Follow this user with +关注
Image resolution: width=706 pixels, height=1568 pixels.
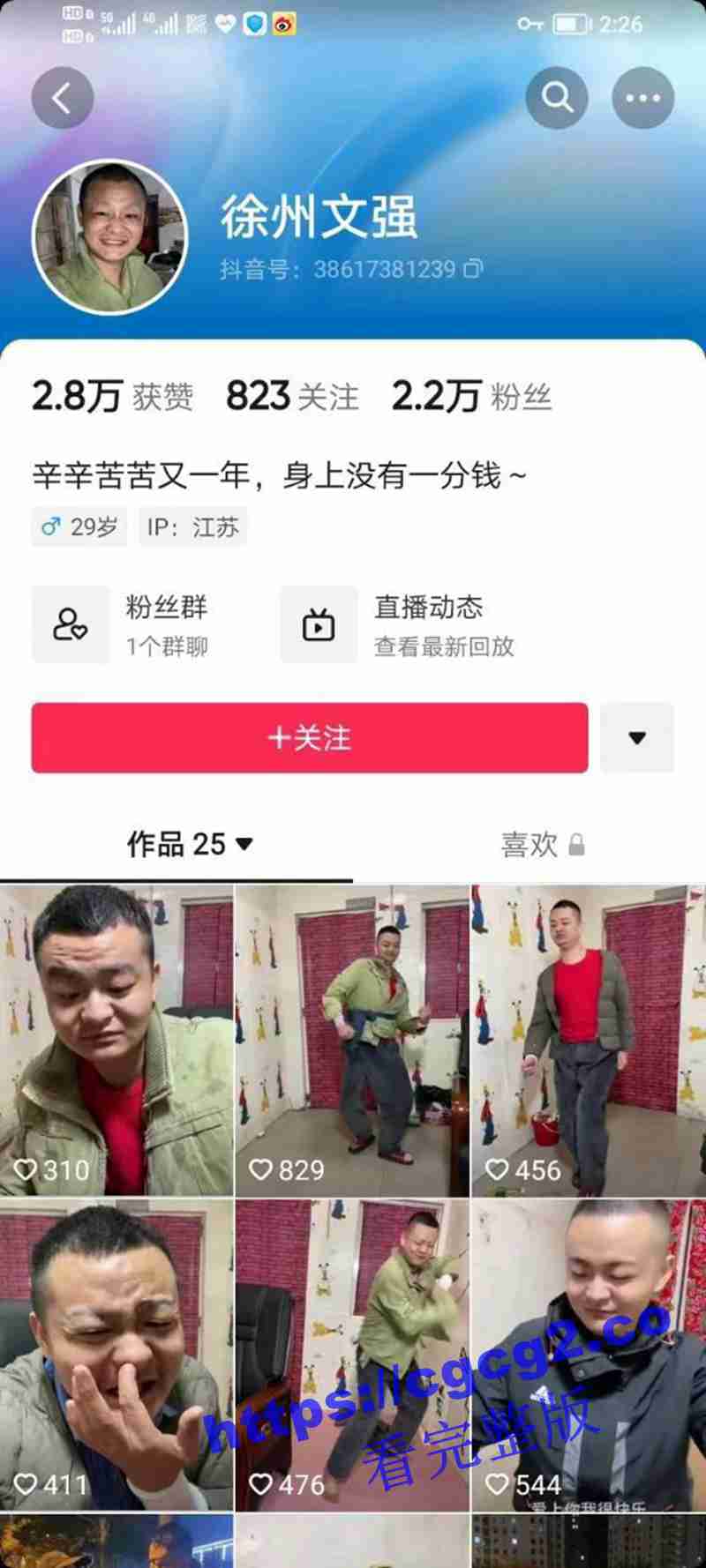click(x=309, y=737)
